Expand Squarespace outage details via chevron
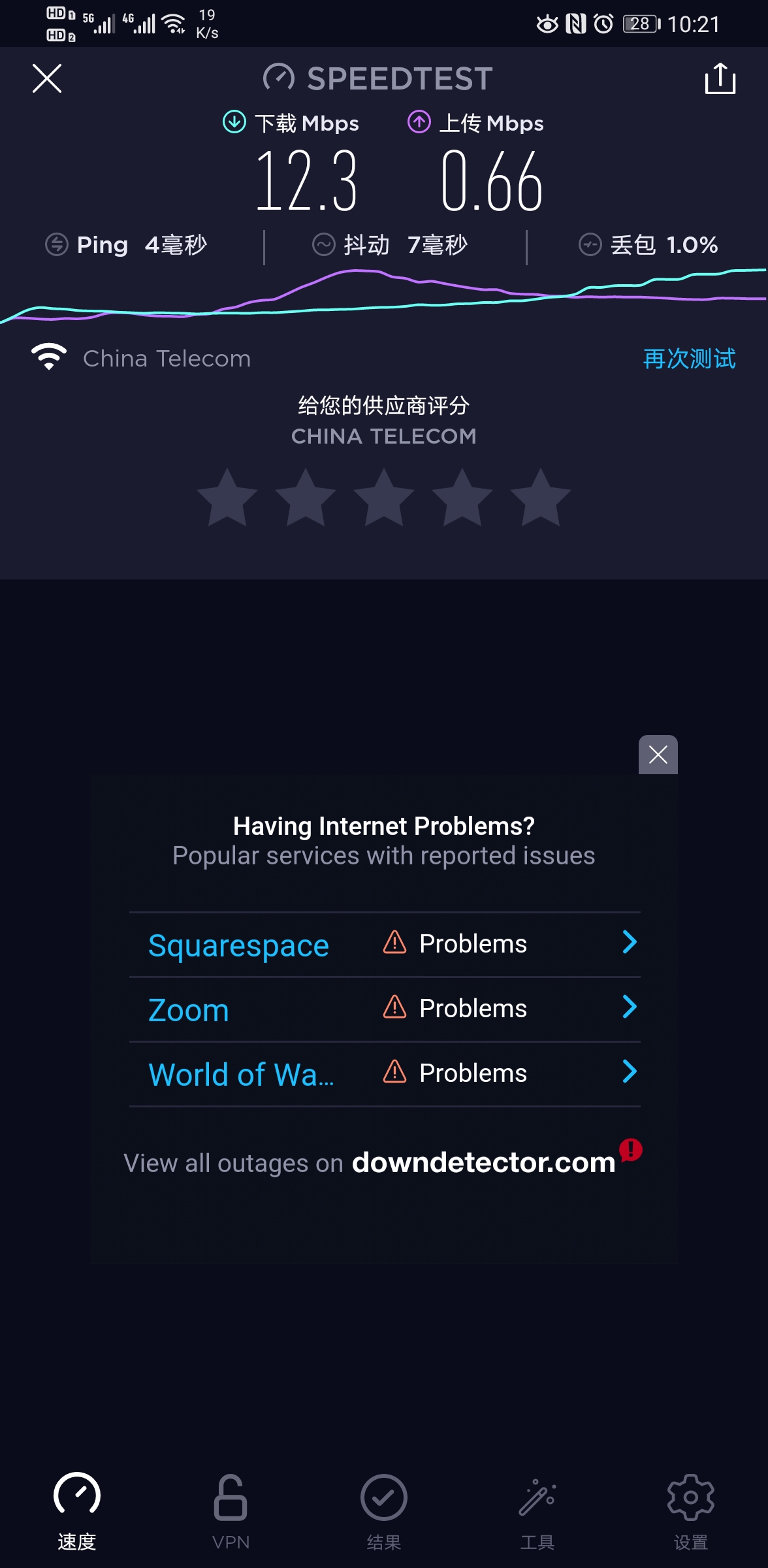768x1568 pixels. pyautogui.click(x=629, y=943)
